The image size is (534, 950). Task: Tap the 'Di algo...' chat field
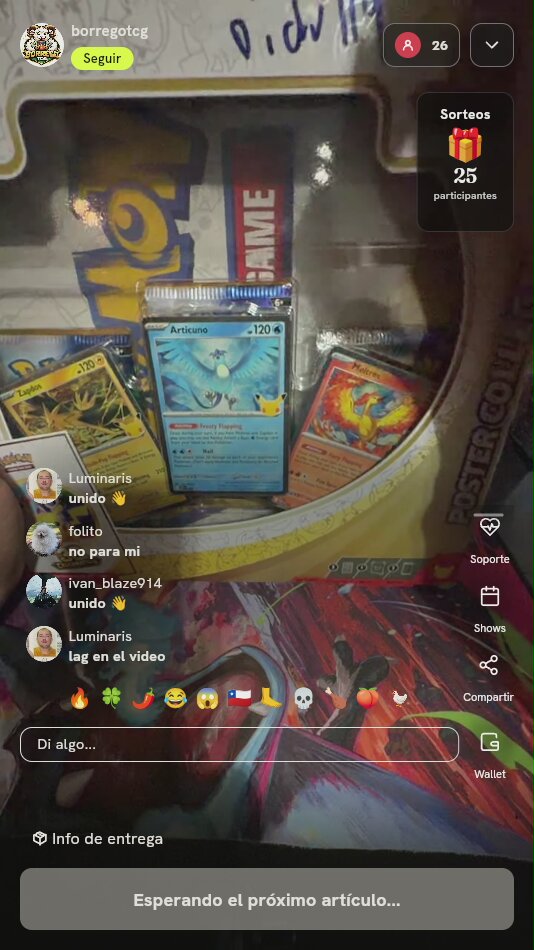[x=239, y=744]
